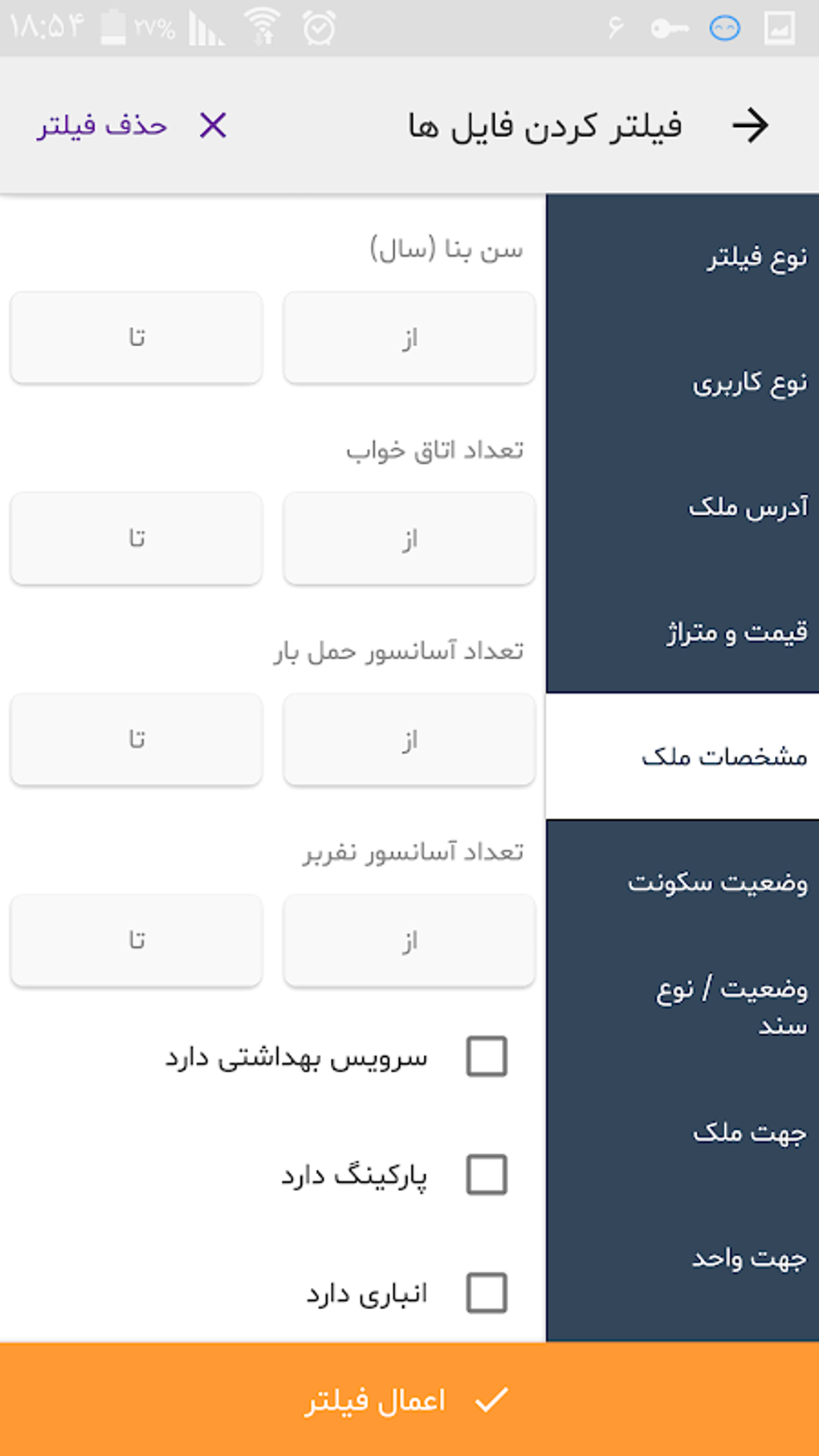Tap the سن بنا تا maximum field
Image resolution: width=819 pixels, height=1456 pixels.
click(136, 337)
